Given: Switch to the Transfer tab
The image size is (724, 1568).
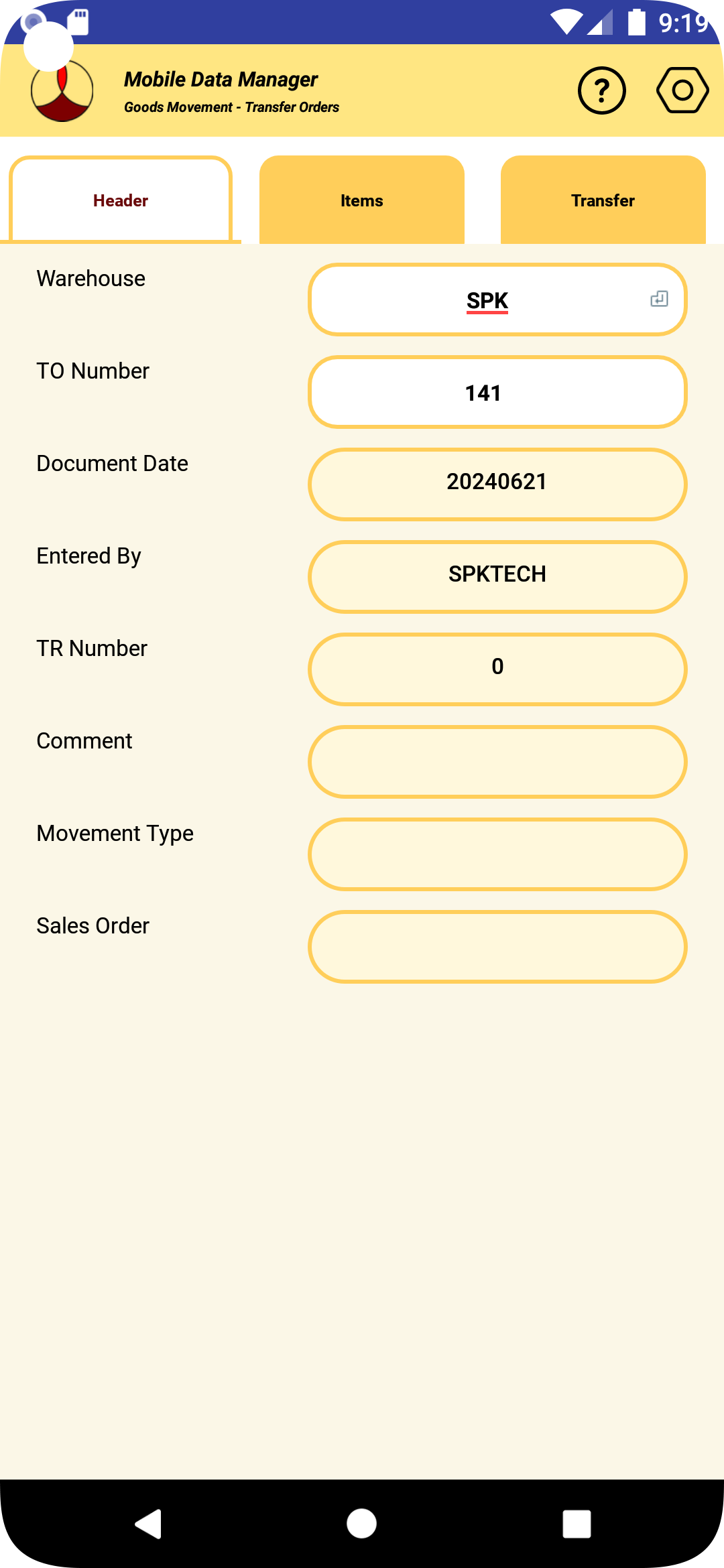Looking at the screenshot, I should 603,200.
